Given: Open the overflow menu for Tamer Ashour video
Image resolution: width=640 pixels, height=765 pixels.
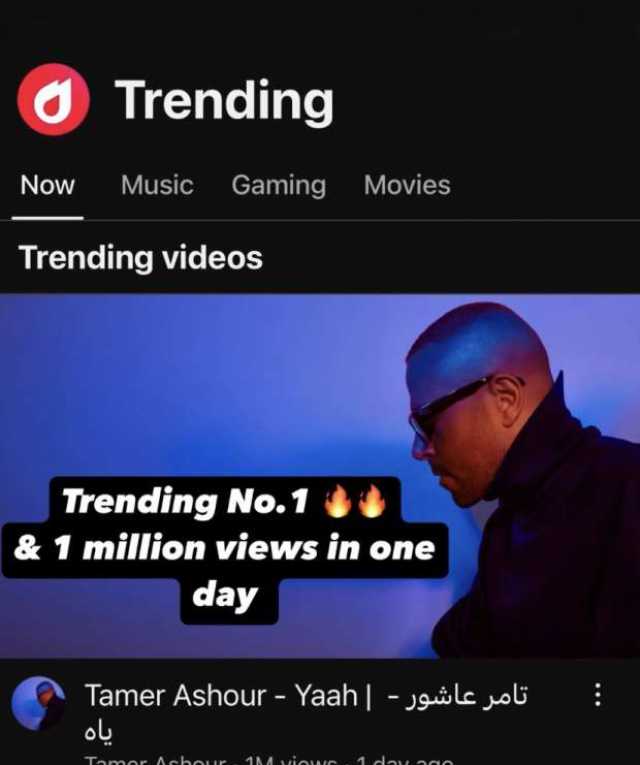Looking at the screenshot, I should tap(597, 695).
